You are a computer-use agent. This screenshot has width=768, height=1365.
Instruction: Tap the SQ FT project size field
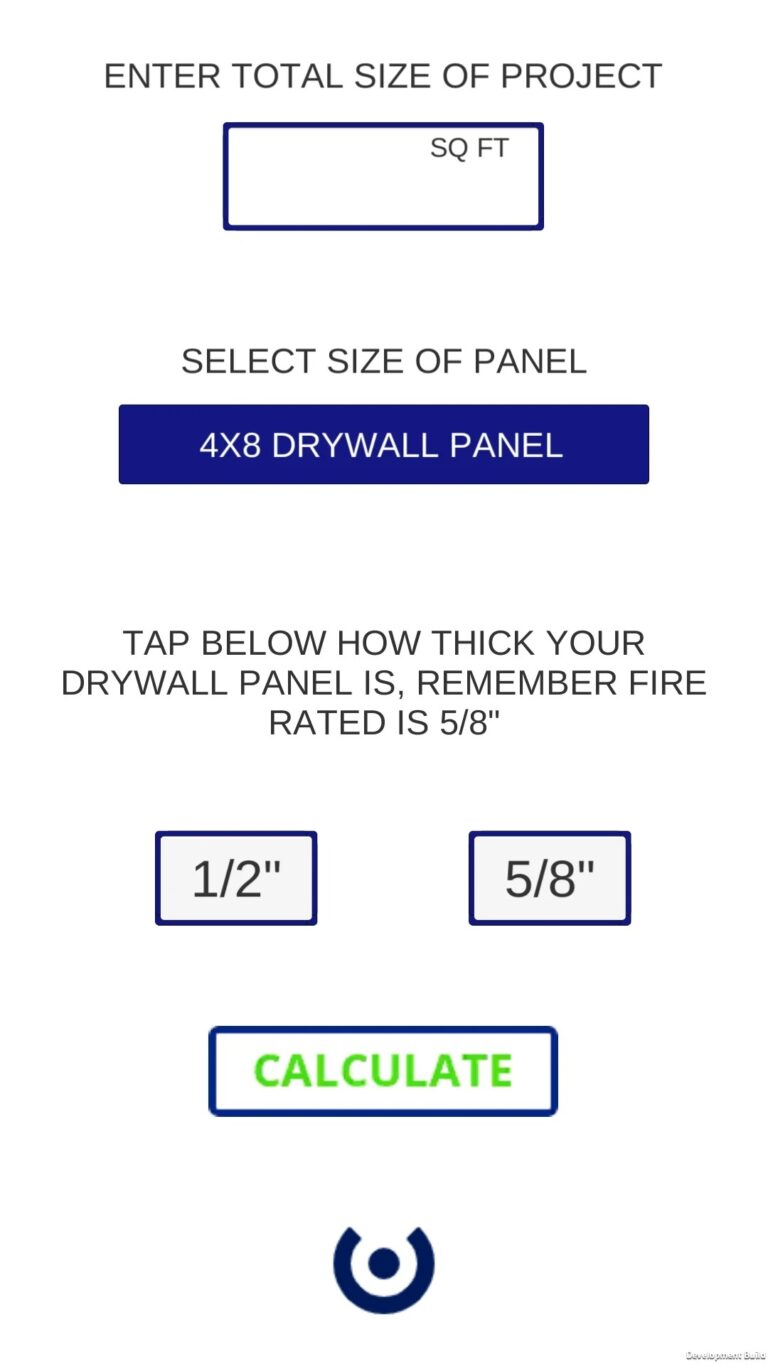tap(383, 176)
